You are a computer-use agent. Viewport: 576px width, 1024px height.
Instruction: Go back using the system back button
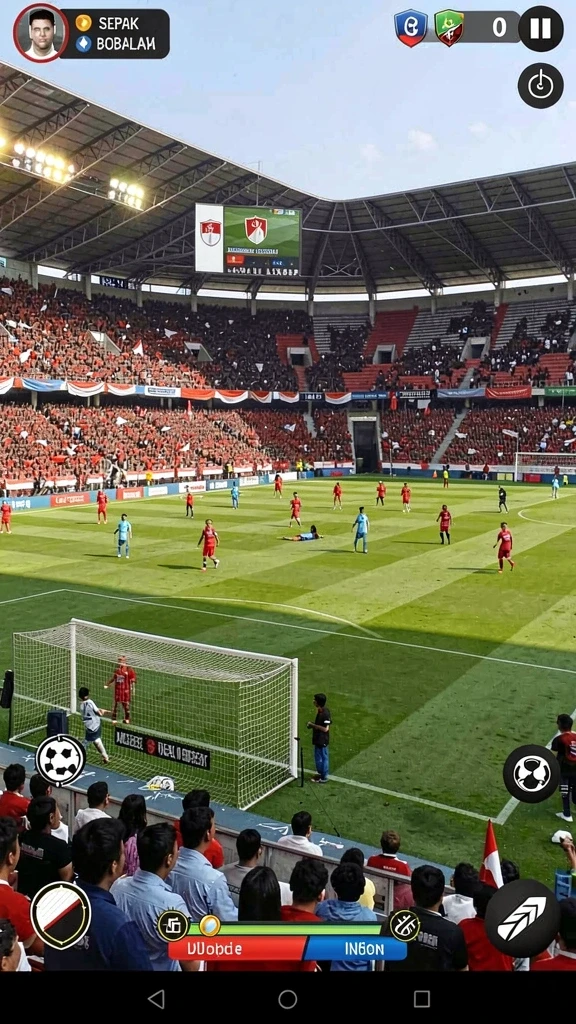click(155, 999)
